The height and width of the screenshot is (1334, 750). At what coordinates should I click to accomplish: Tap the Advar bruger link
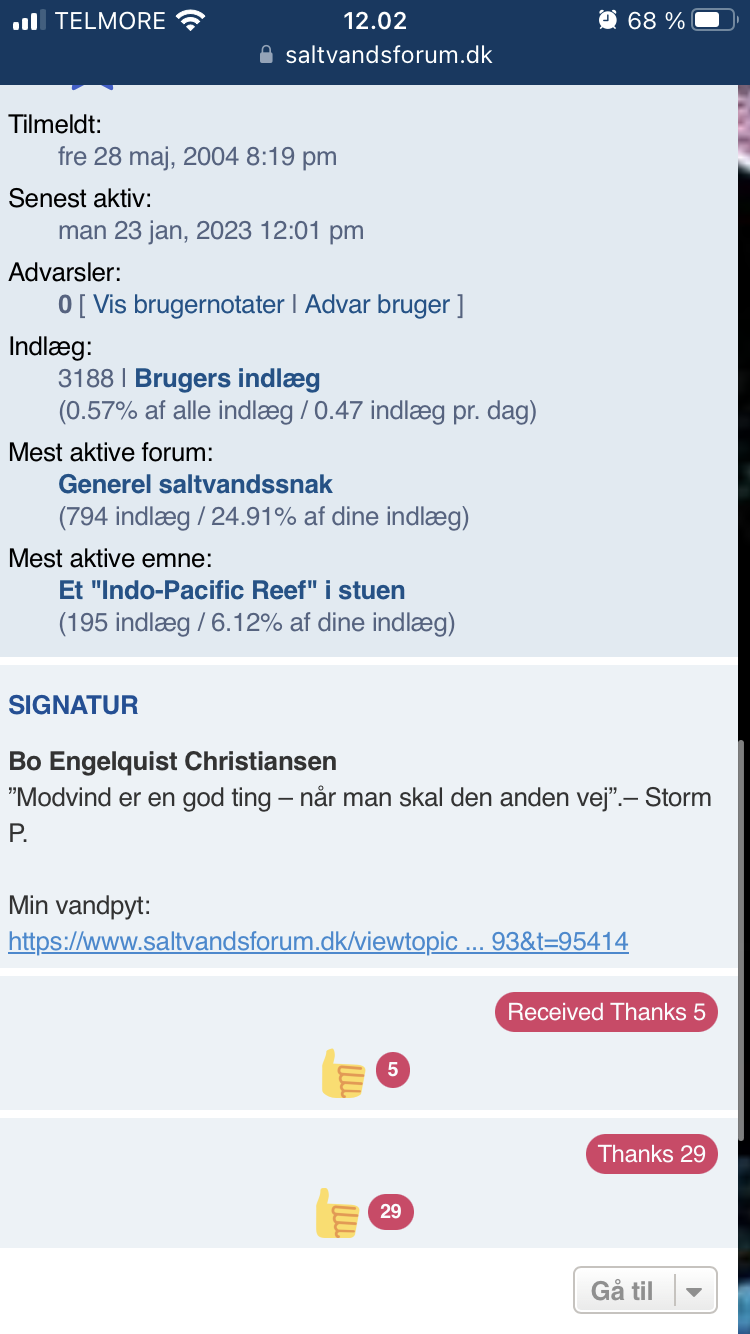[377, 305]
